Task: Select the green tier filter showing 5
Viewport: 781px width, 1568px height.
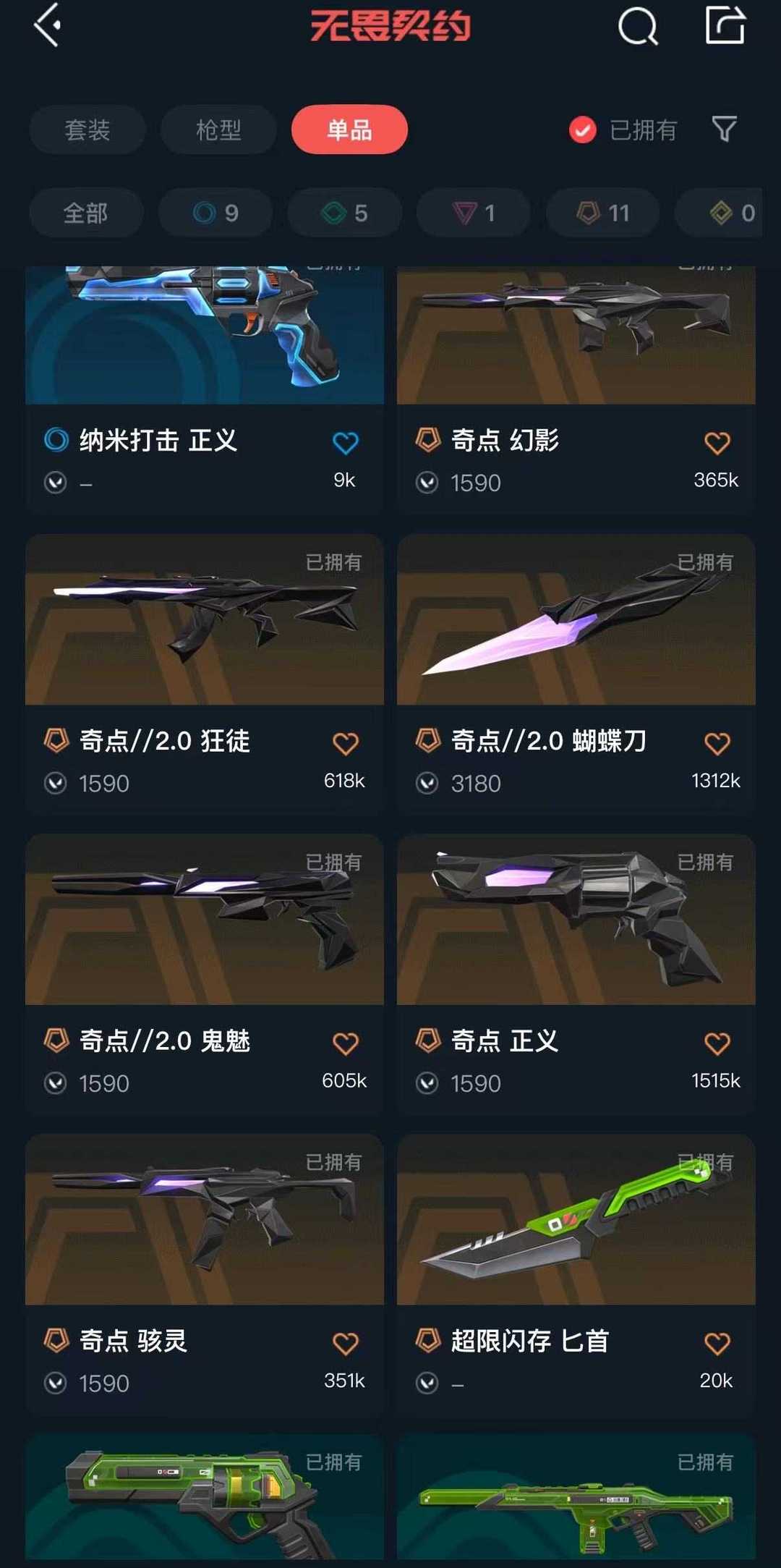Action: click(343, 213)
